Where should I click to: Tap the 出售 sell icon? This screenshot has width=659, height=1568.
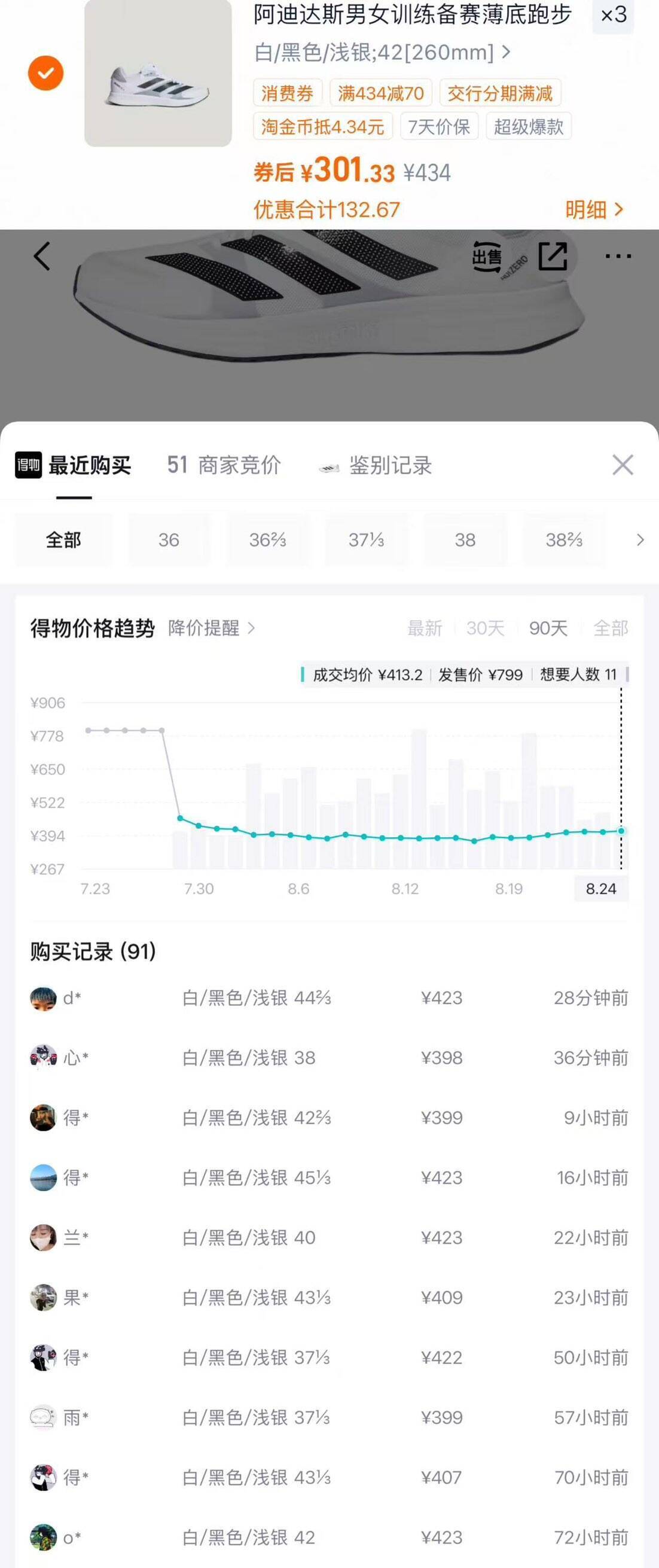point(487,257)
